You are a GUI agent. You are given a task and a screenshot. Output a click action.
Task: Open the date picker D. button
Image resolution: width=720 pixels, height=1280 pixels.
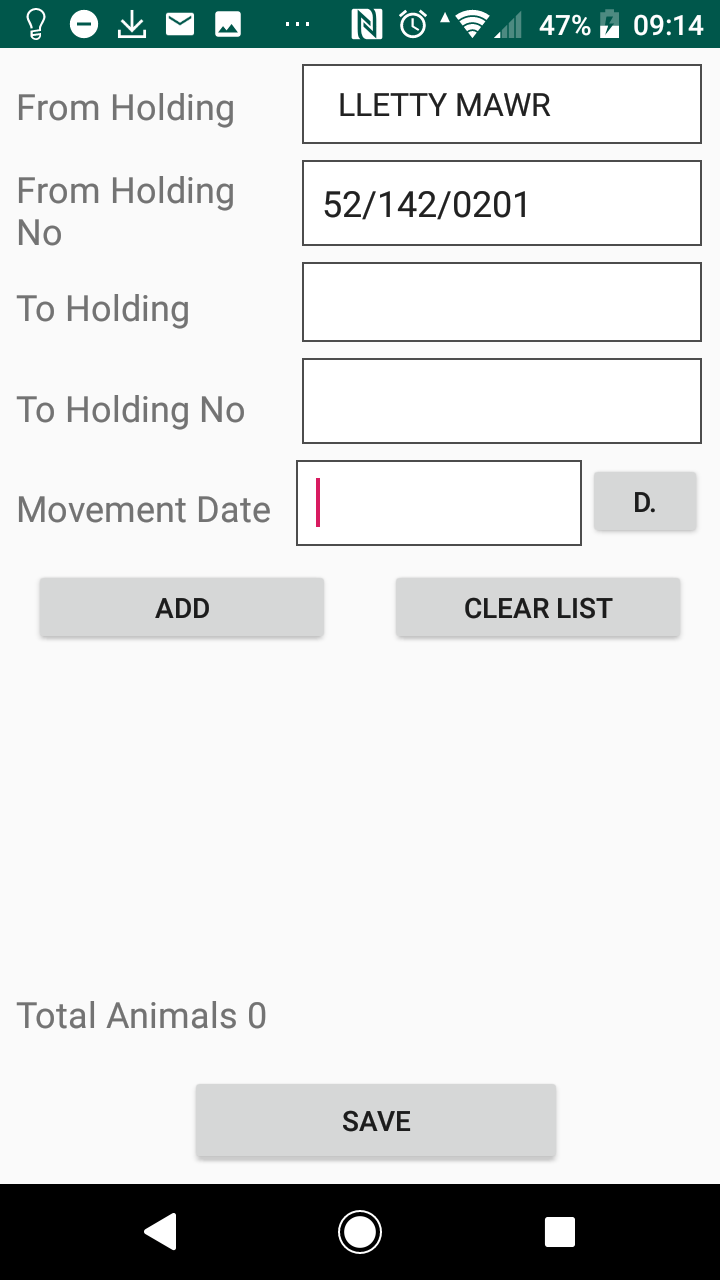[645, 502]
